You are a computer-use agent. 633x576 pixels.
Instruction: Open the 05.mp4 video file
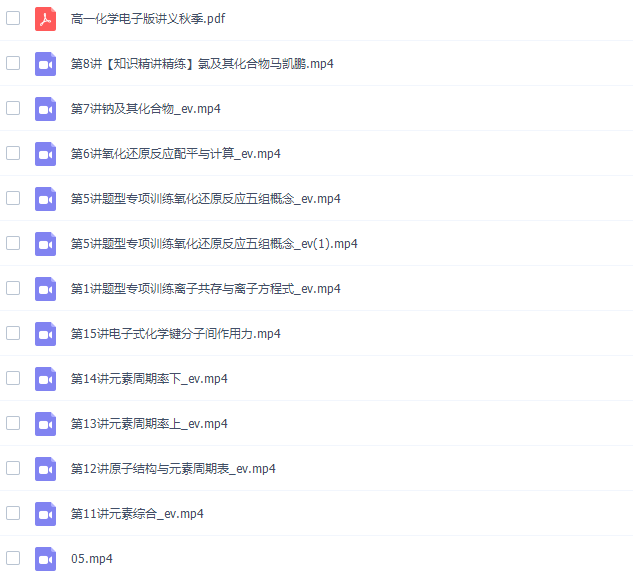(x=91, y=559)
